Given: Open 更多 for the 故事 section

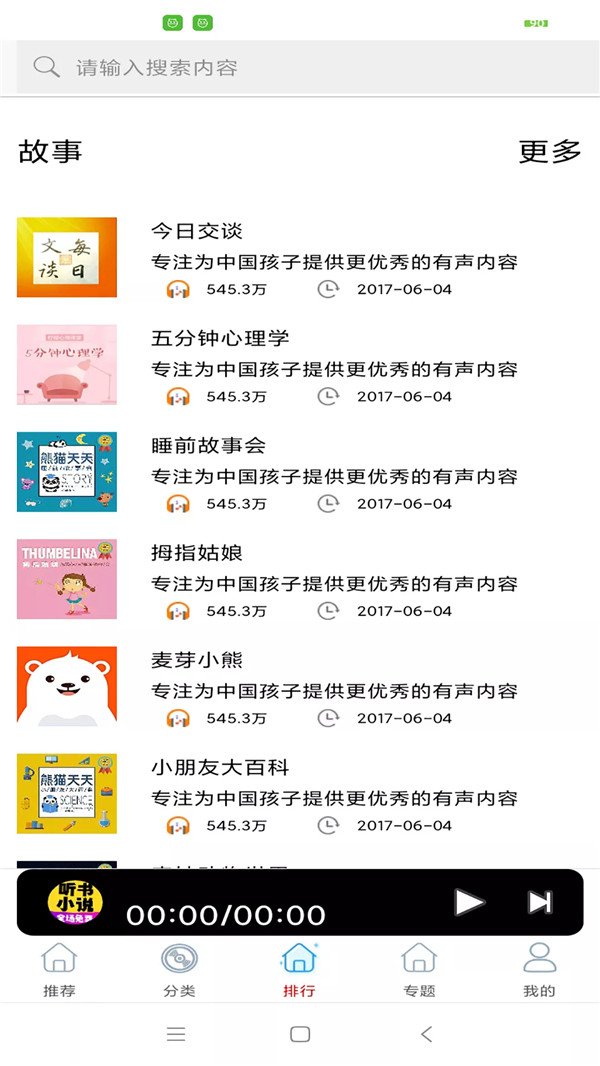Looking at the screenshot, I should pos(549,152).
